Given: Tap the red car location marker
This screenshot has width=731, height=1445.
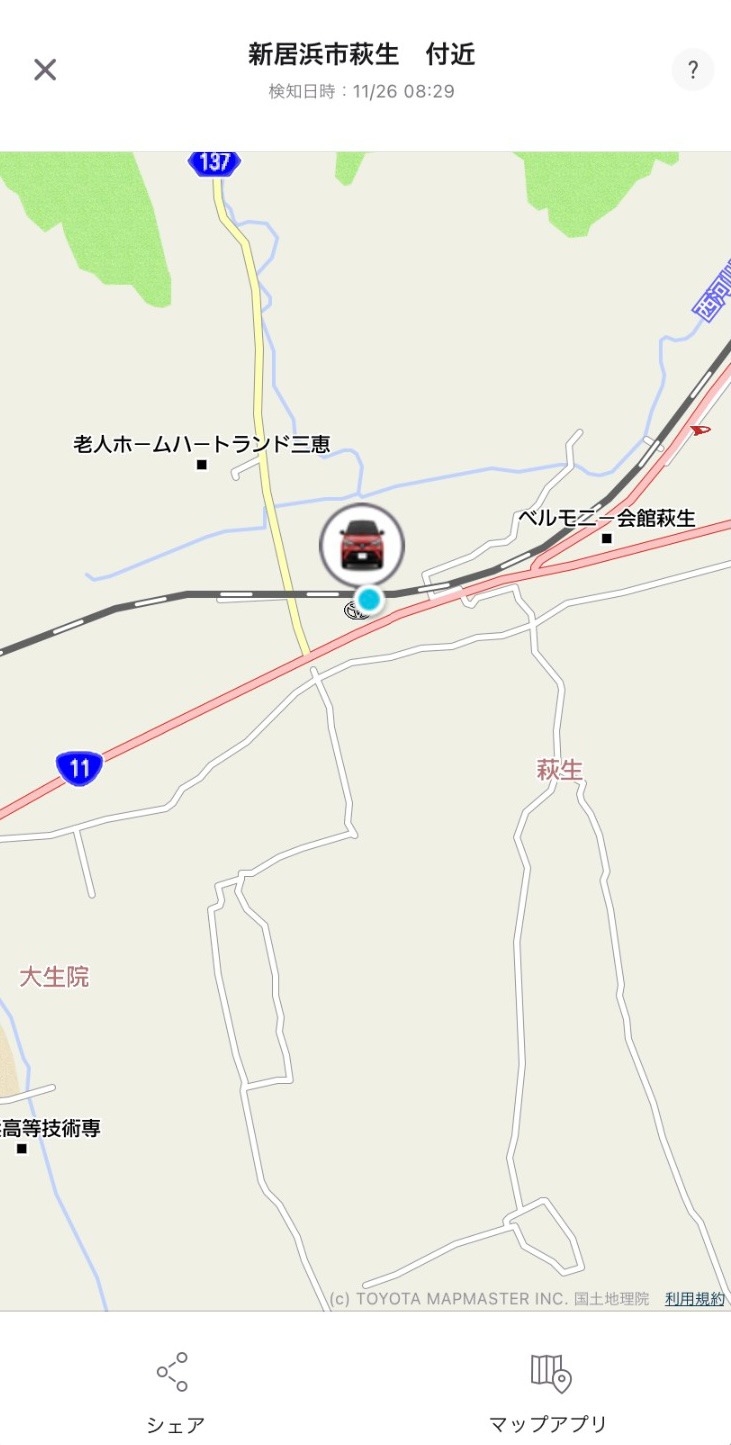Looking at the screenshot, I should 362,546.
